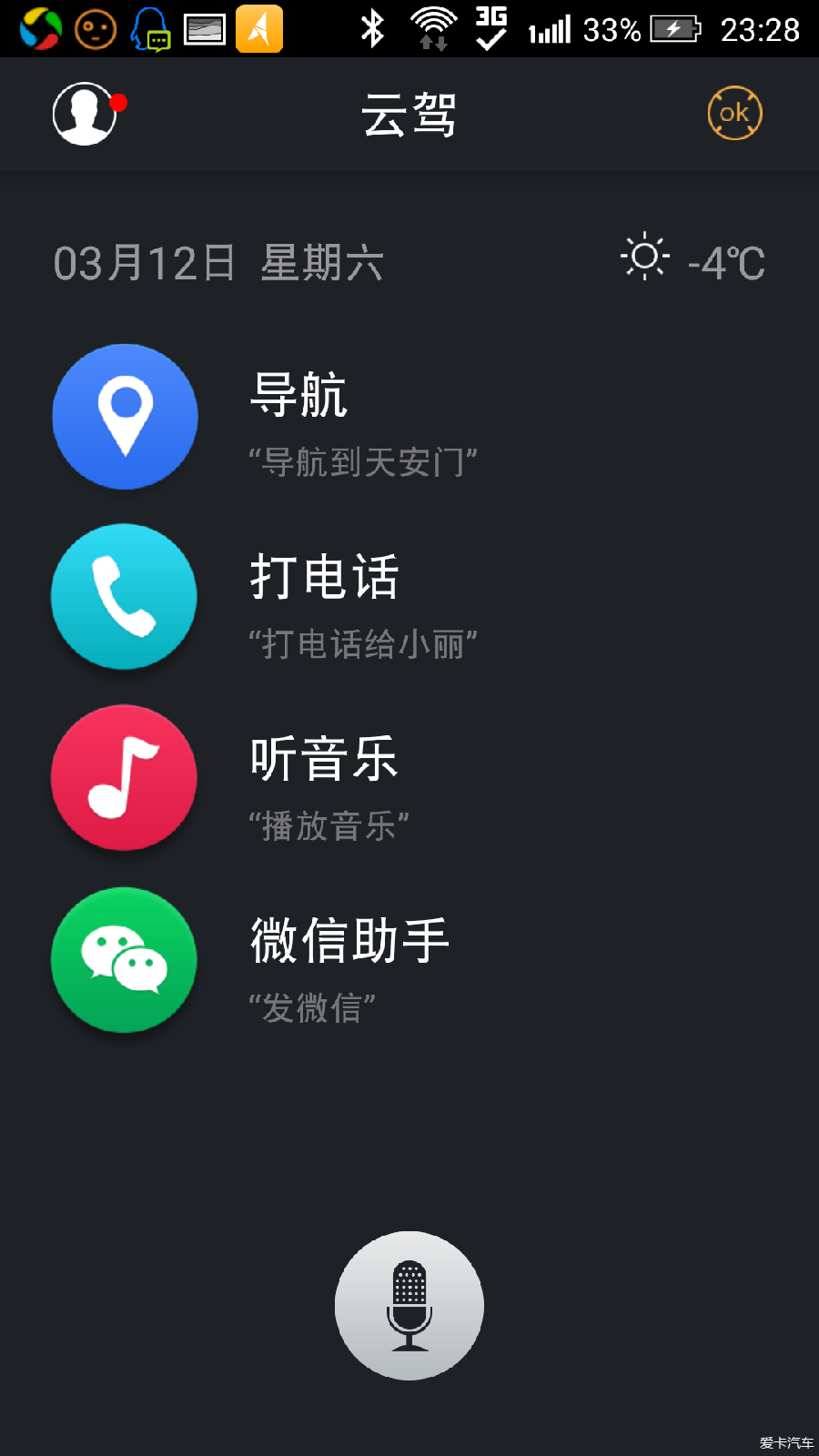
Task: Check the weather temperature widget
Action: (x=693, y=262)
